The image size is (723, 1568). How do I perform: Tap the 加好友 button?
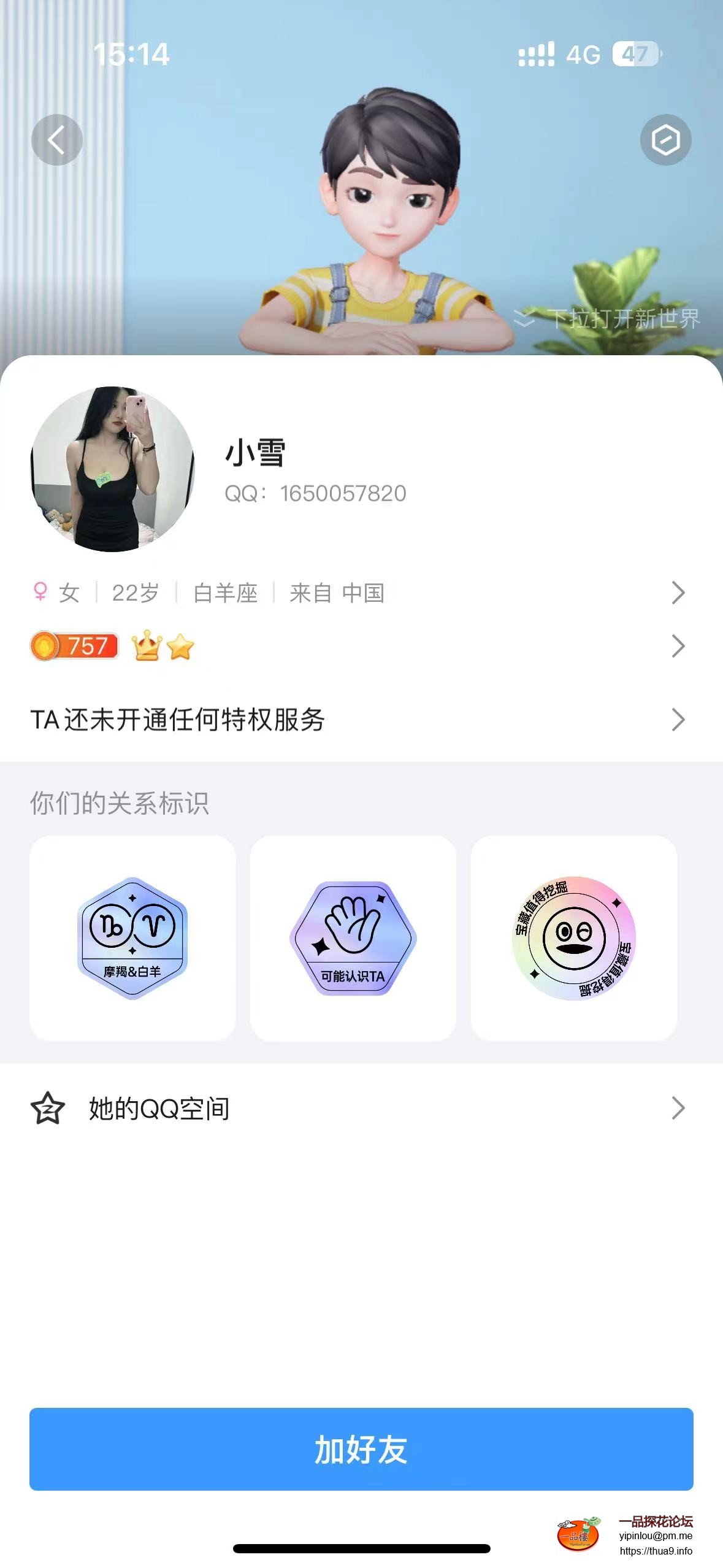361,1449
